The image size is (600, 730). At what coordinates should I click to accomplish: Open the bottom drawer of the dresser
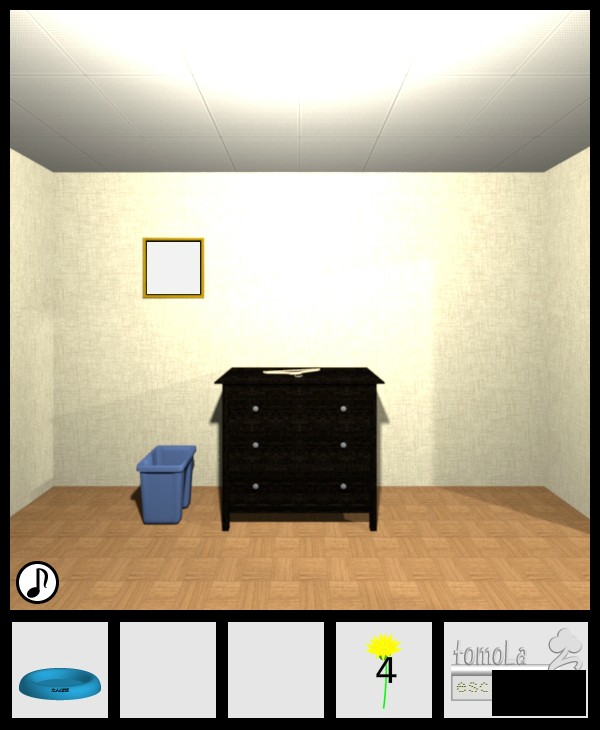(x=299, y=486)
